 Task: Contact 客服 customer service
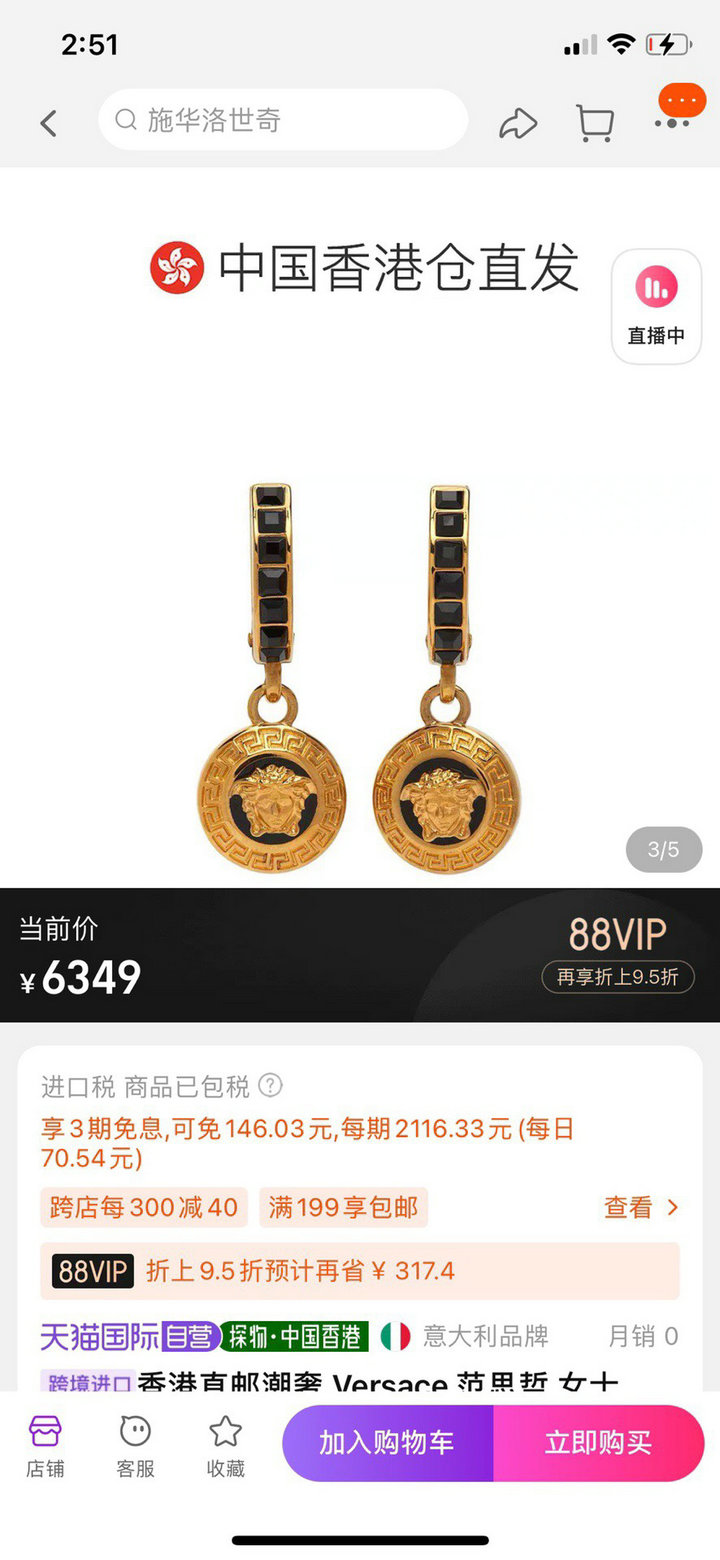pos(135,1445)
